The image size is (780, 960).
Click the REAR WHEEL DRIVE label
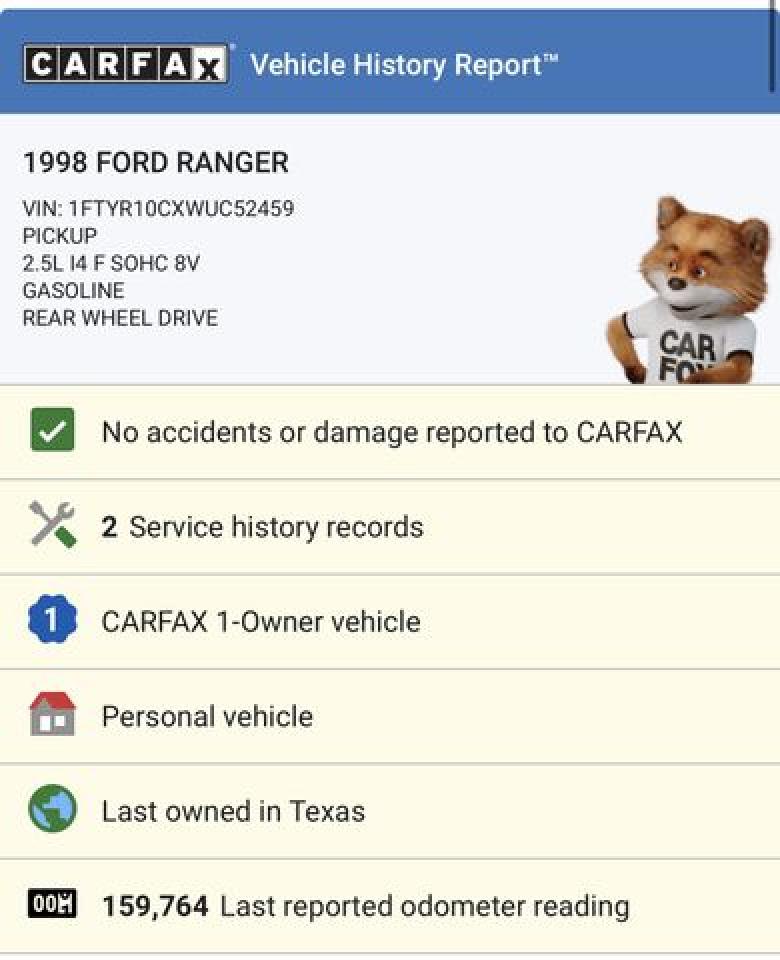coord(123,317)
